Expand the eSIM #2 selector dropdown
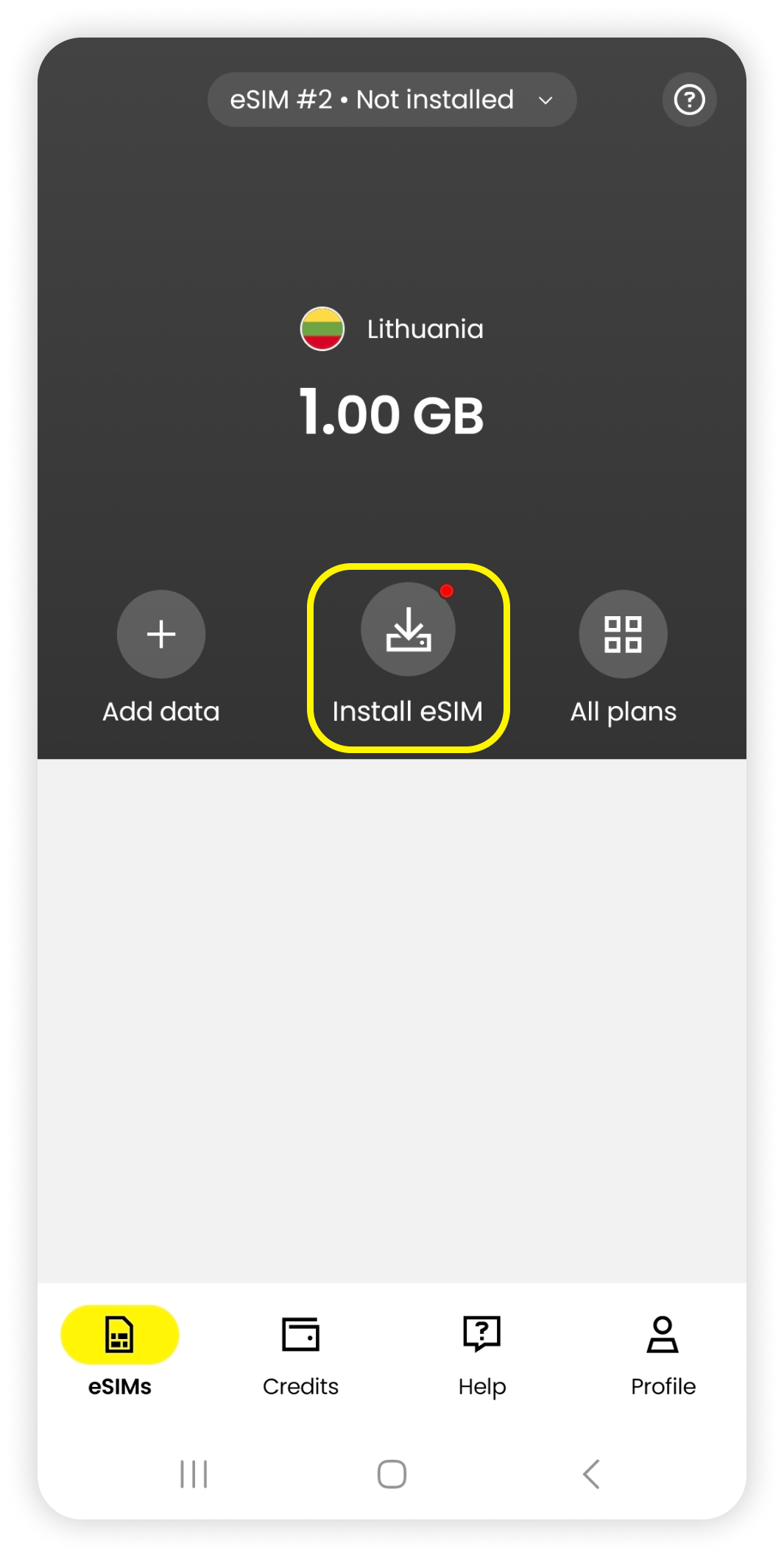The width and height of the screenshot is (784, 1557). pos(392,99)
